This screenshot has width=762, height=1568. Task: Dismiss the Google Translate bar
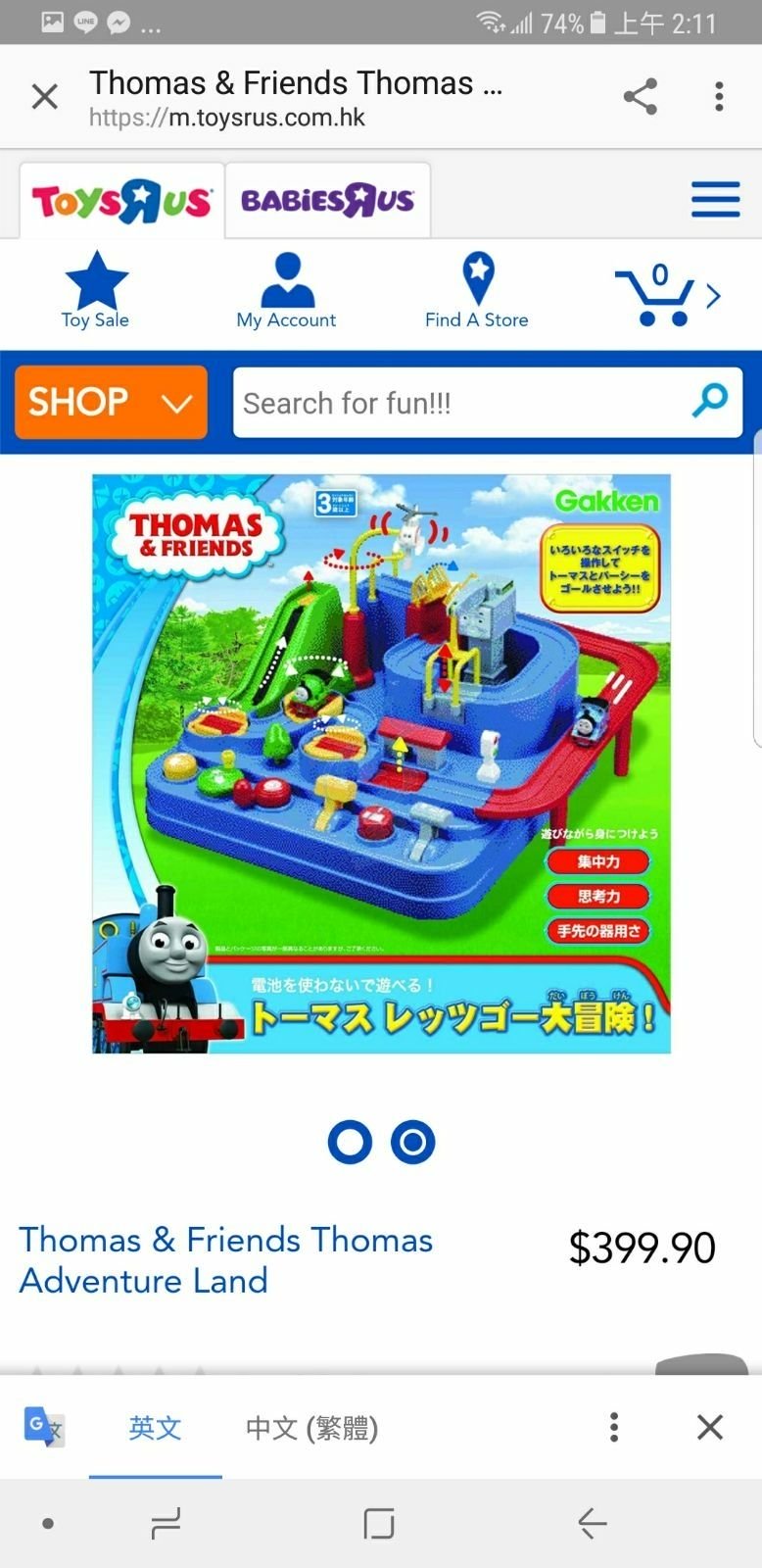(709, 1427)
